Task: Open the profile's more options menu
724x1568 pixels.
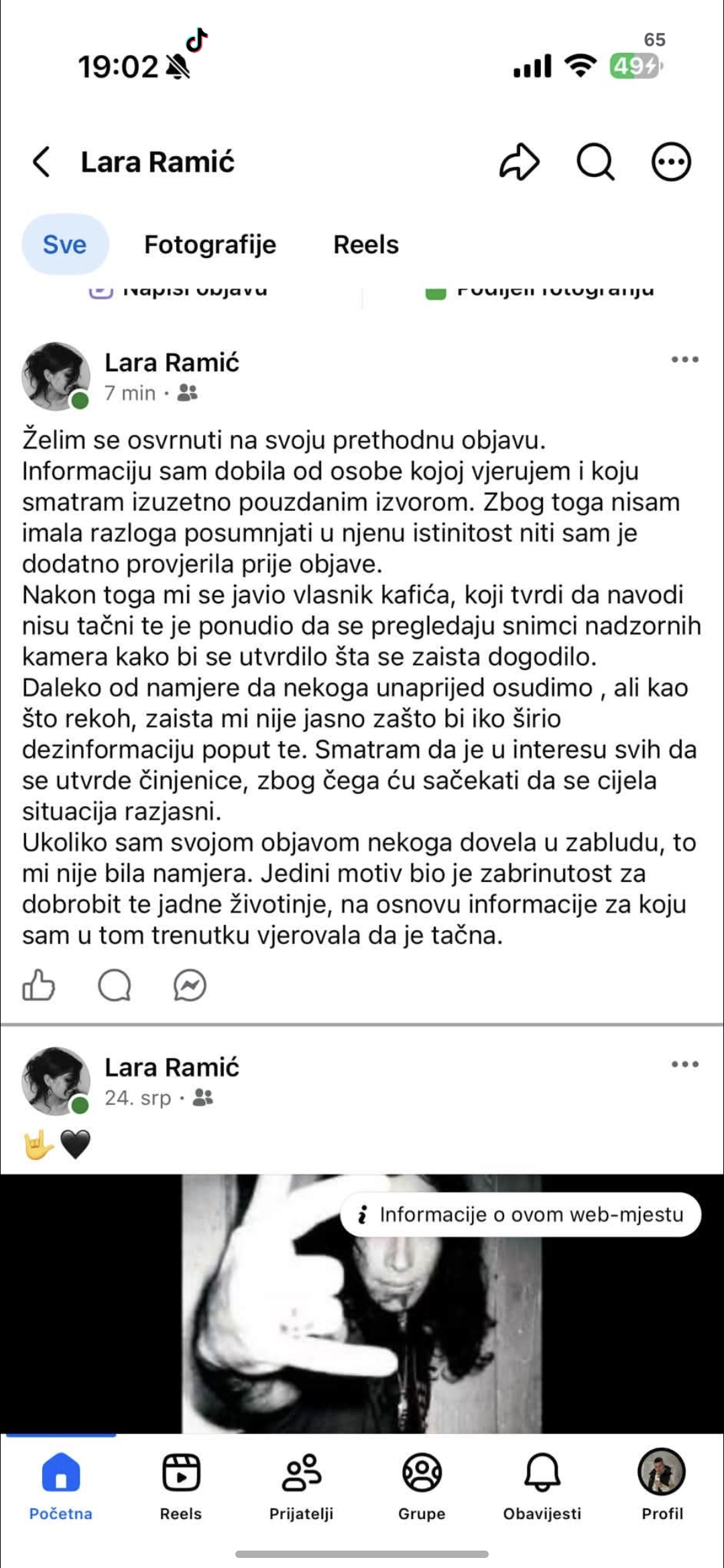Action: [x=671, y=162]
